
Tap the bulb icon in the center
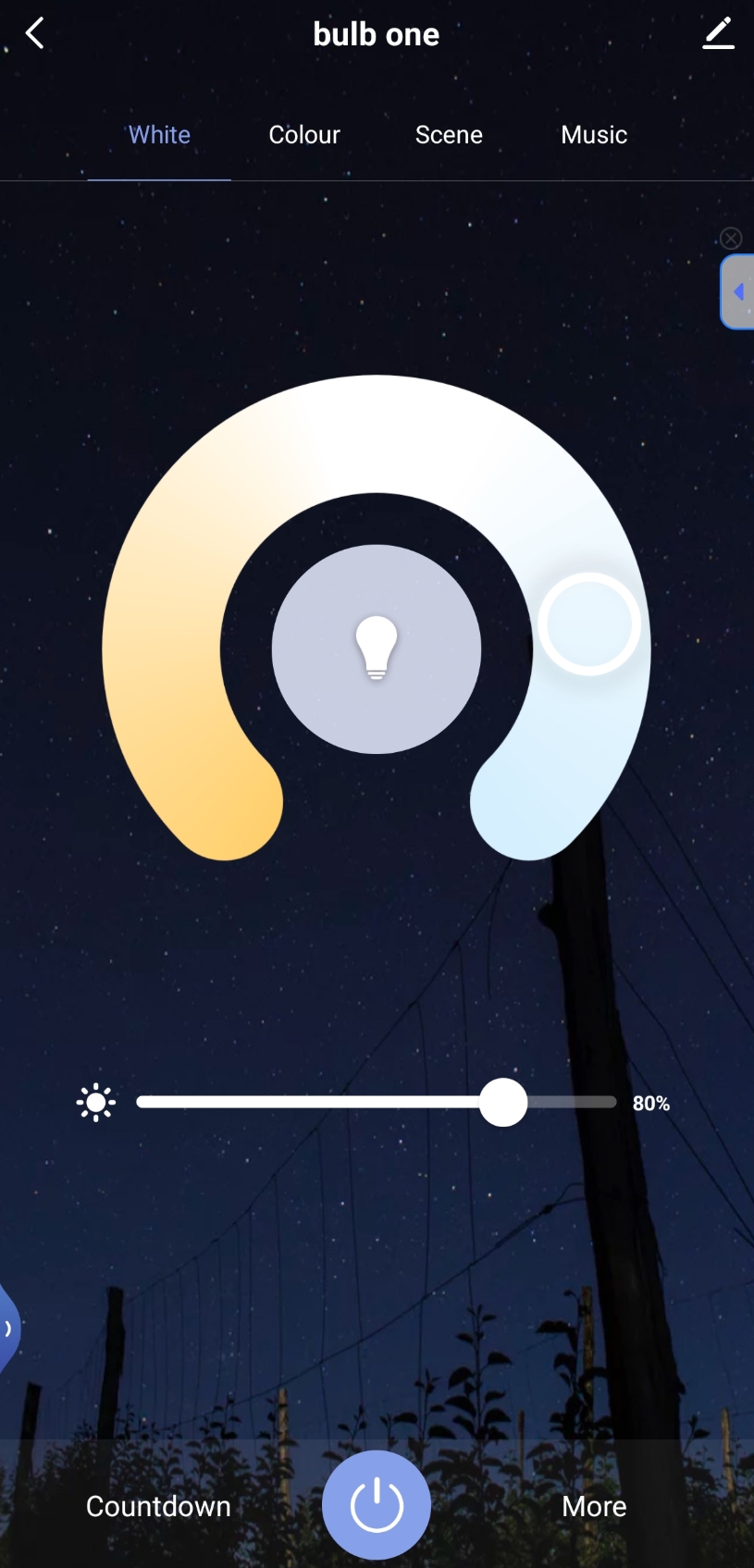(377, 648)
